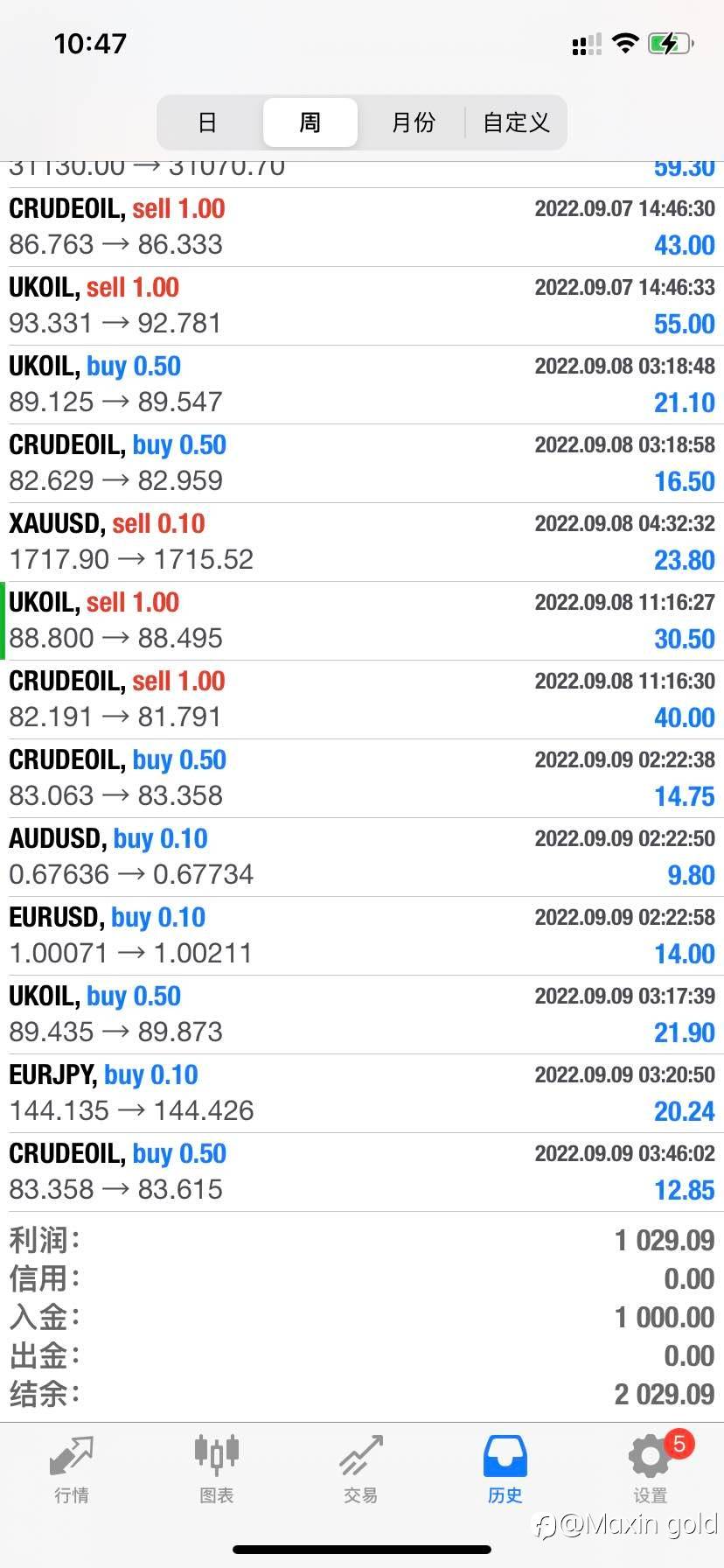This screenshot has height=1568, width=724.
Task: Choose the 自定义 (custom) period tab
Action: point(516,122)
